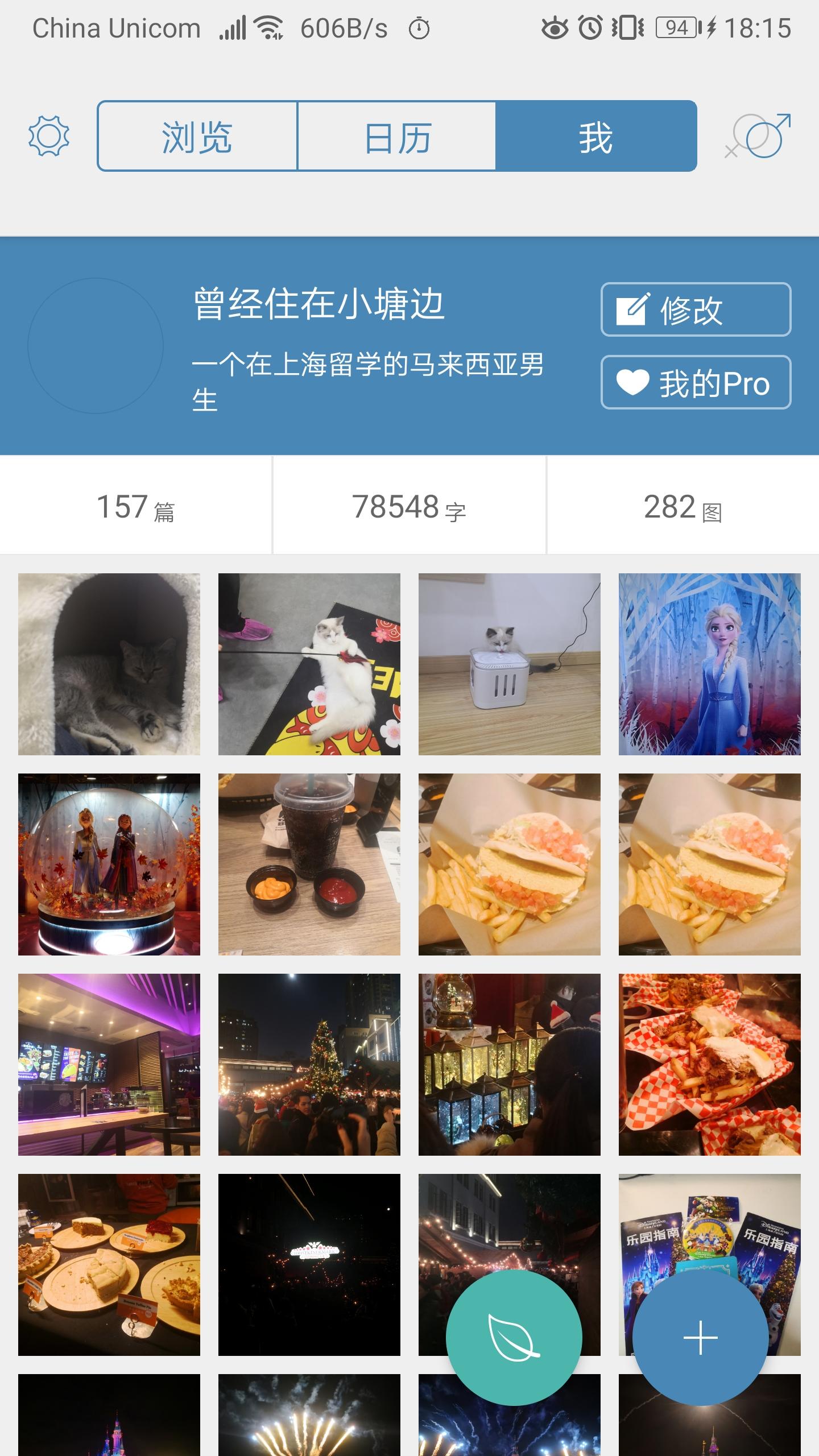Open the restaurant counter with purple lights photo
The height and width of the screenshot is (1456, 819).
click(x=109, y=1064)
